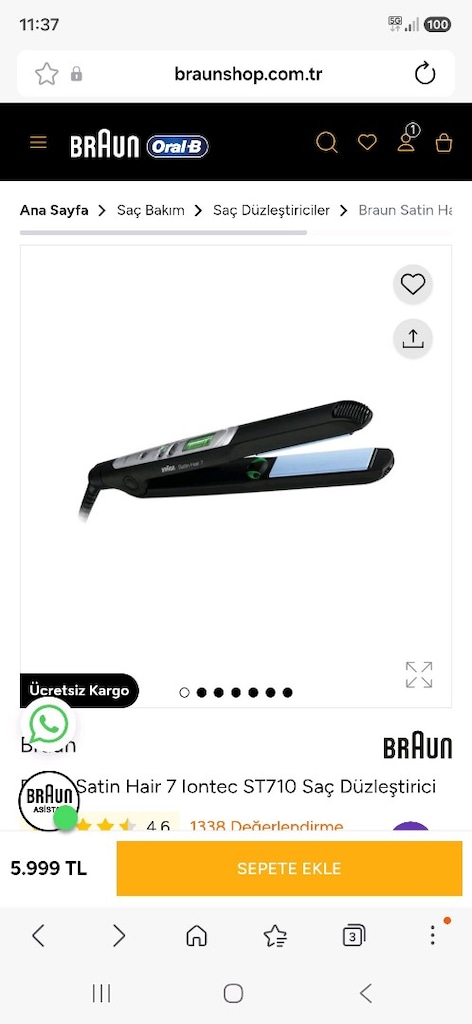Viewport: 472px width, 1024px height.
Task: Open the account profile icon
Action: coord(407,138)
